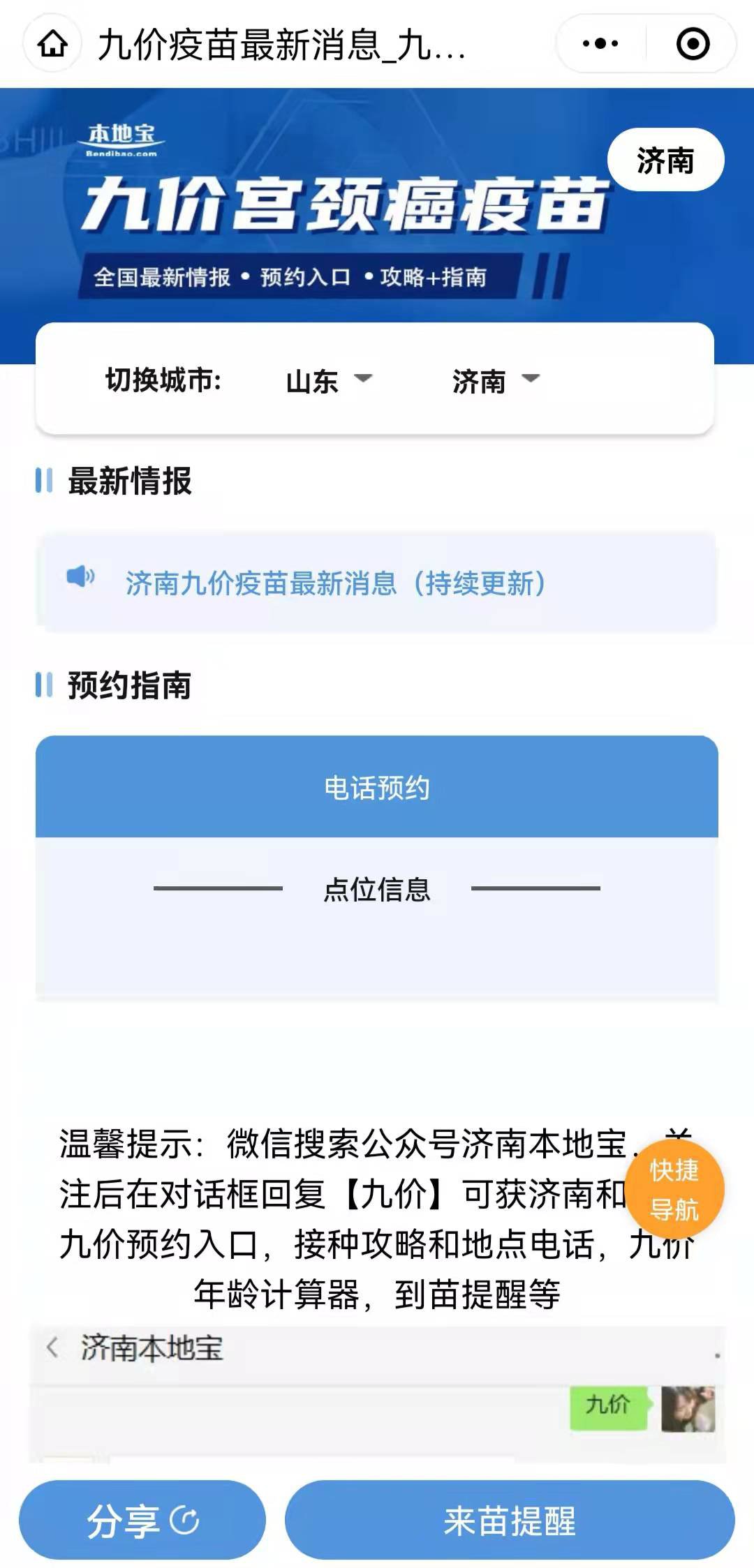The height and width of the screenshot is (1568, 754).
Task: Open the three-dot more menu
Action: tap(600, 44)
